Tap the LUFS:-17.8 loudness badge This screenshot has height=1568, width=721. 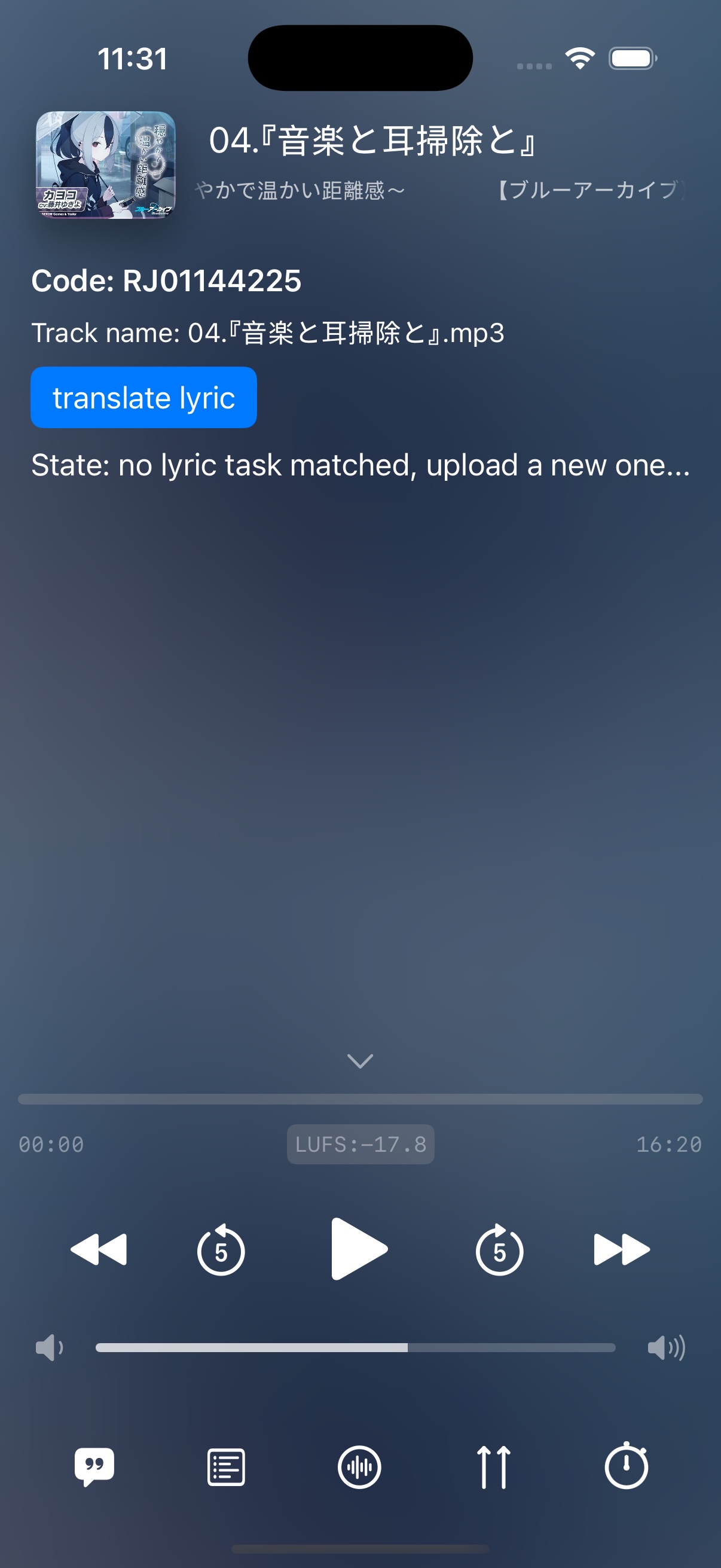pos(360,1145)
